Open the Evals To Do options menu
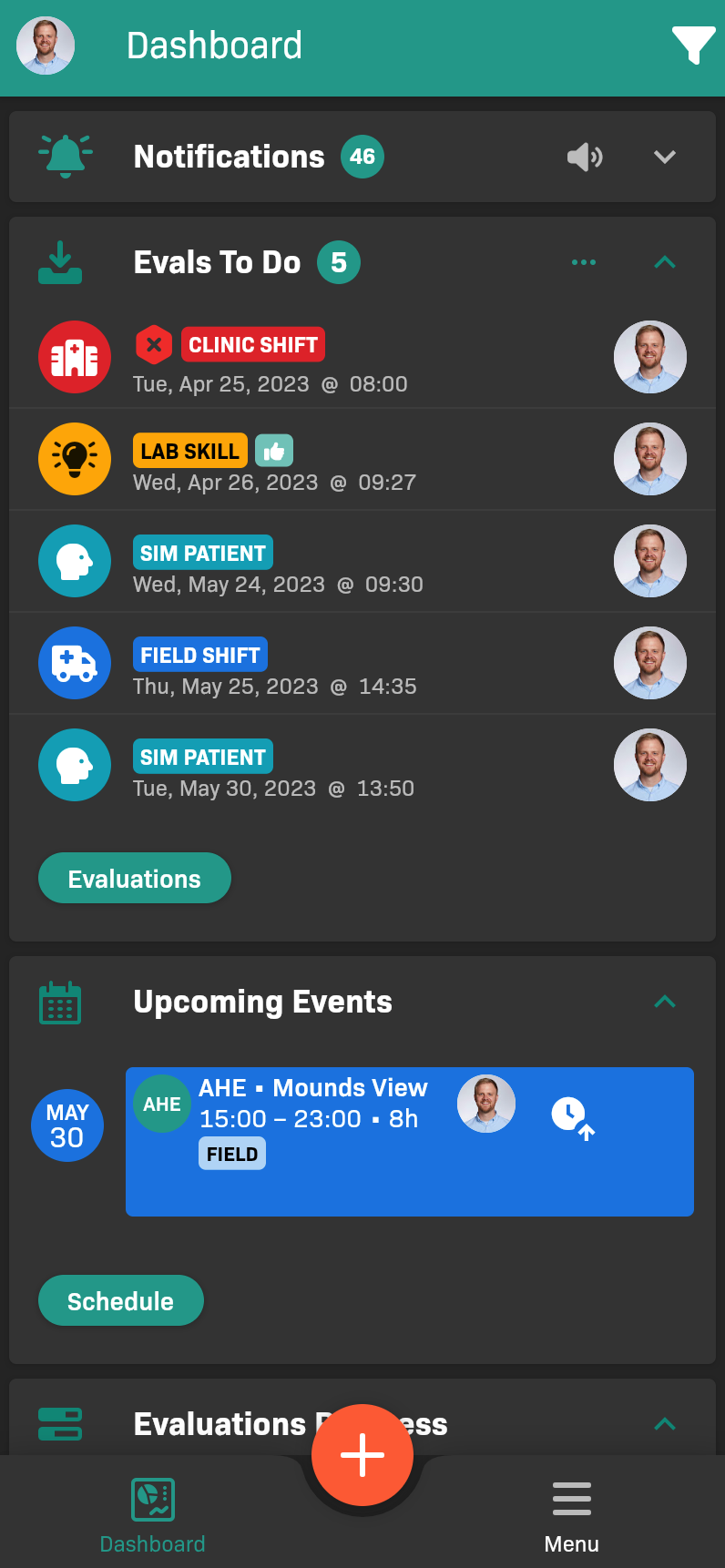This screenshot has width=725, height=1568. point(584,262)
